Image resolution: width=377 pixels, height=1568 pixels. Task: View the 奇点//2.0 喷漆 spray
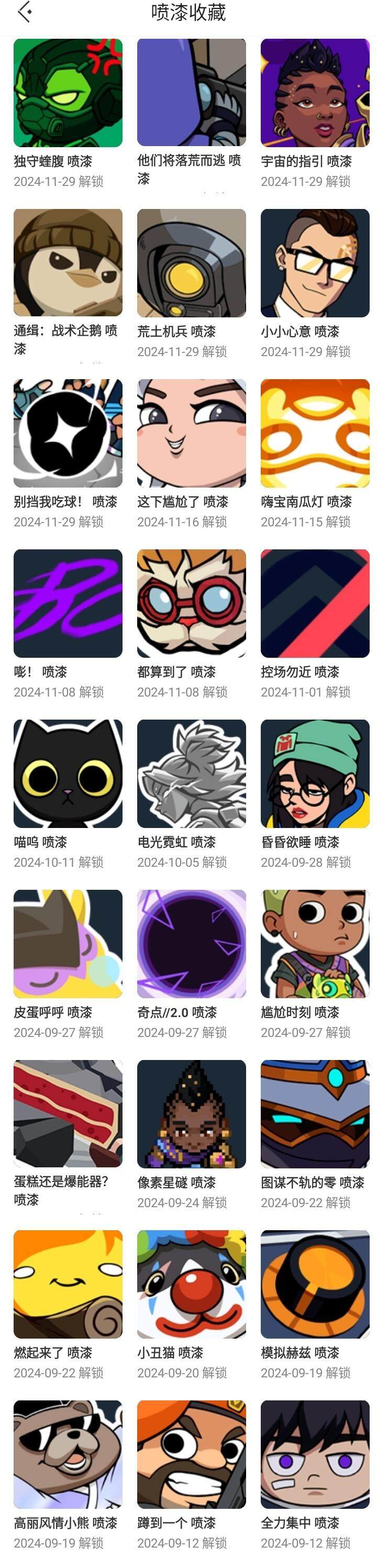[x=191, y=944]
